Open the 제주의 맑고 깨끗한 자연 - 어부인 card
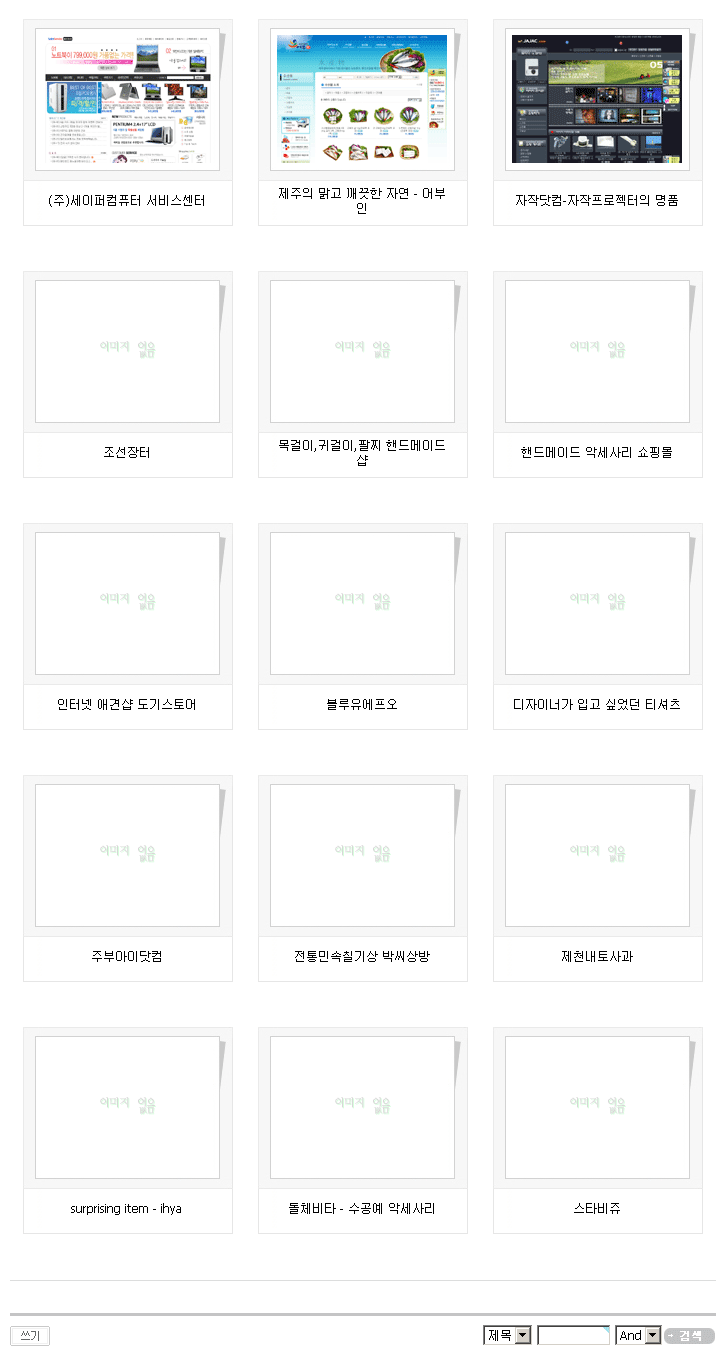The width and height of the screenshot is (725, 1367). (362, 100)
